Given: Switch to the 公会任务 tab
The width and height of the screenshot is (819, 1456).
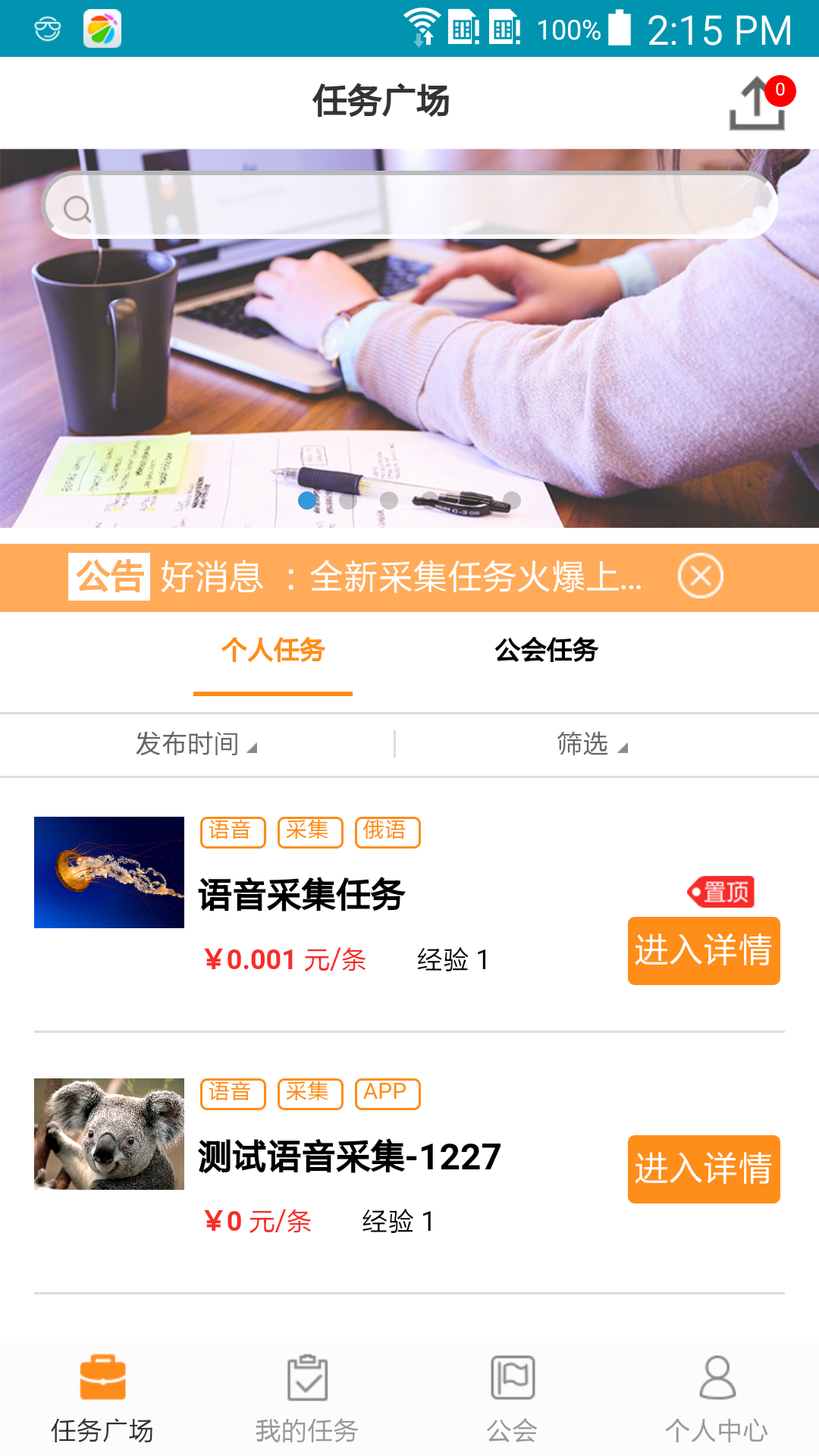Looking at the screenshot, I should pyautogui.click(x=548, y=651).
